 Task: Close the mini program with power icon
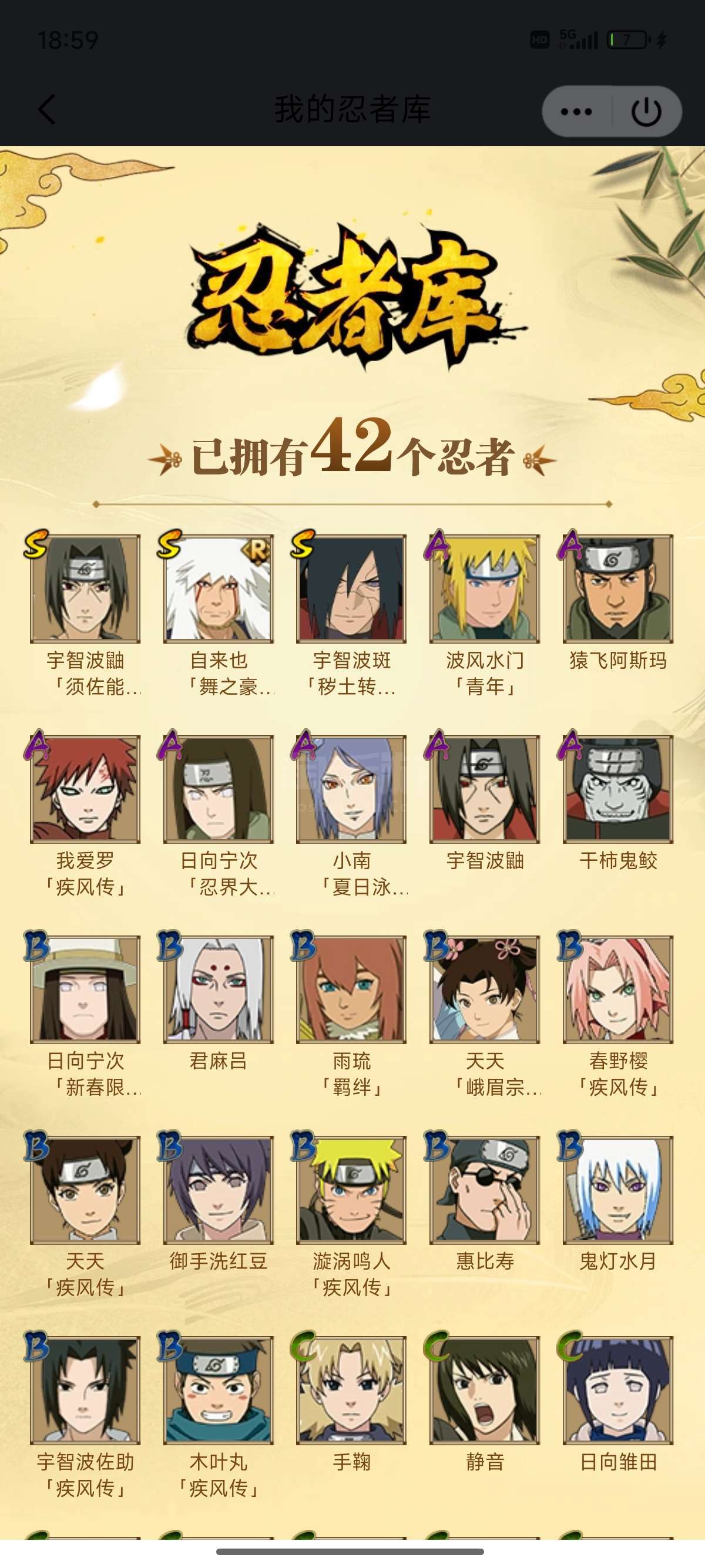pos(646,112)
